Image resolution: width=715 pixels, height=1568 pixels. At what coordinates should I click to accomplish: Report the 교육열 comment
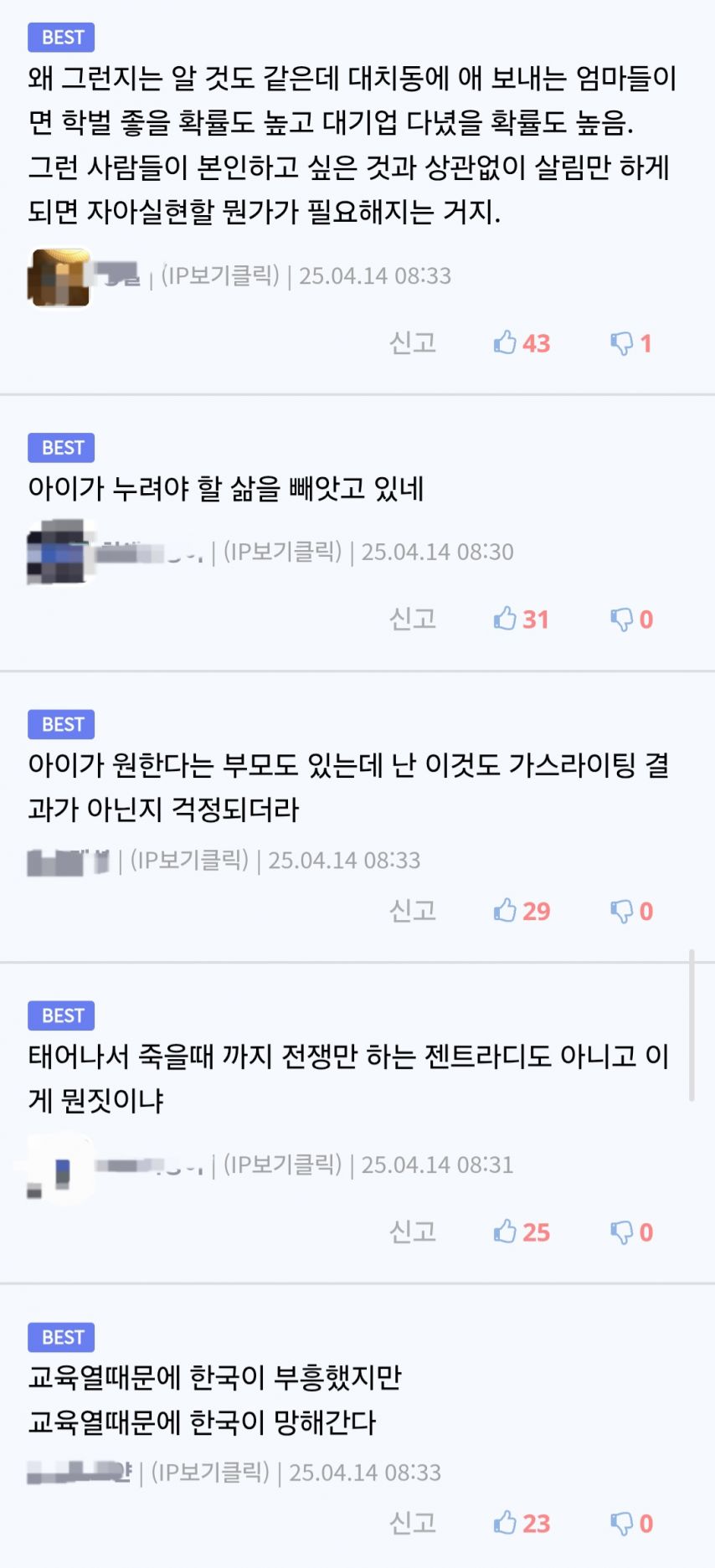[x=413, y=1523]
